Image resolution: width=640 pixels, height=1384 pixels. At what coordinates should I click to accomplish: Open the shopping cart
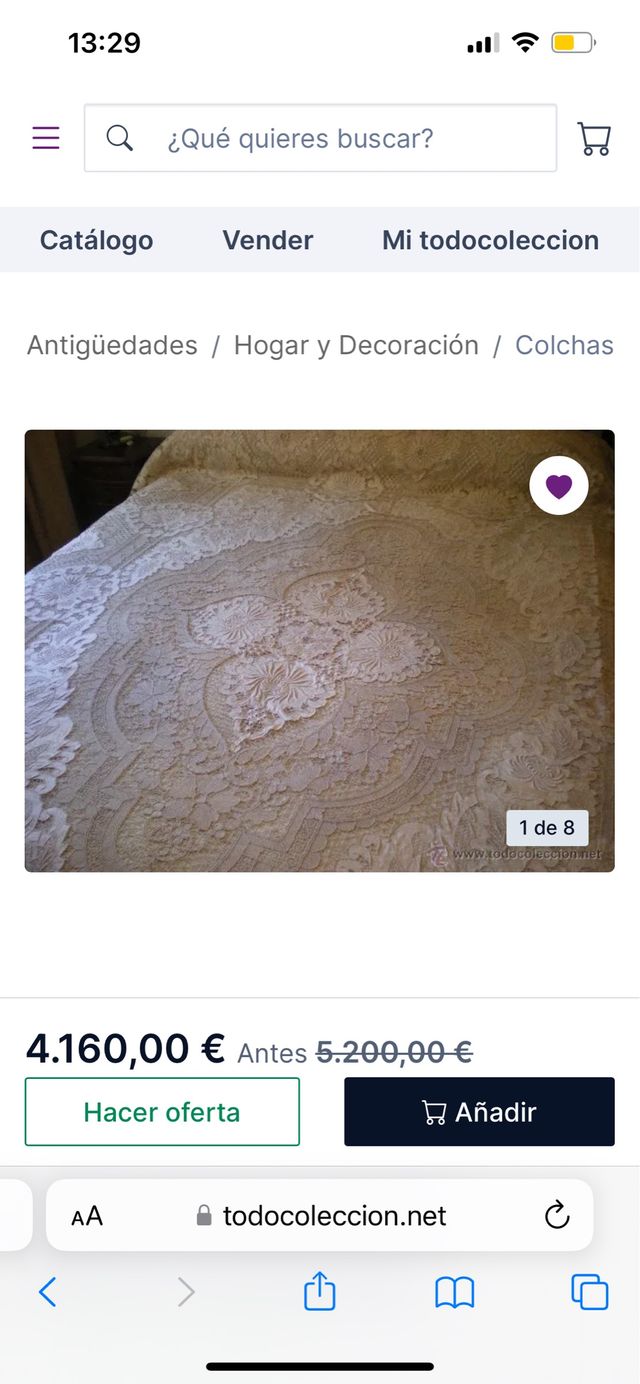click(594, 138)
